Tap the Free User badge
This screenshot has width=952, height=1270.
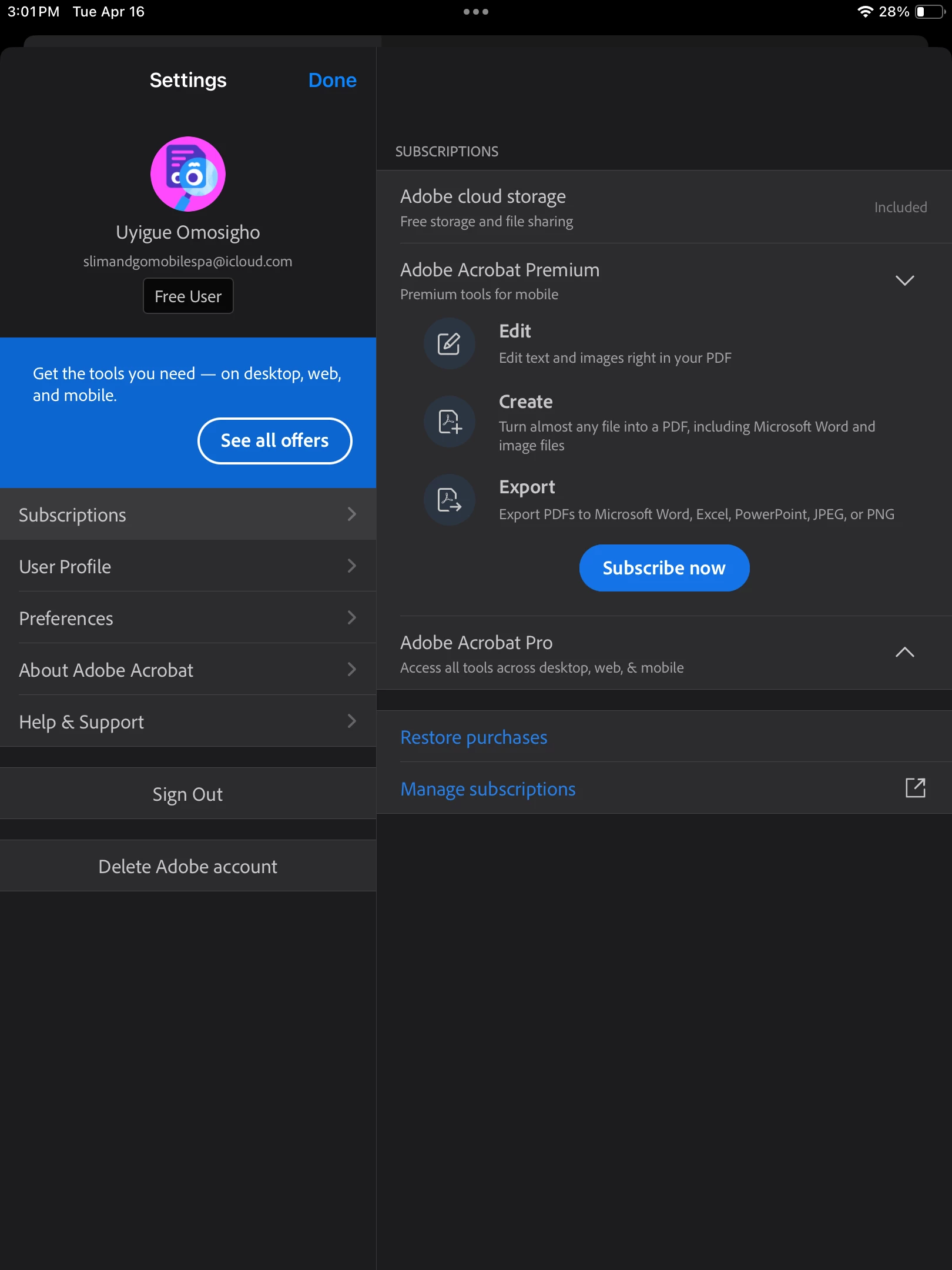(188, 296)
